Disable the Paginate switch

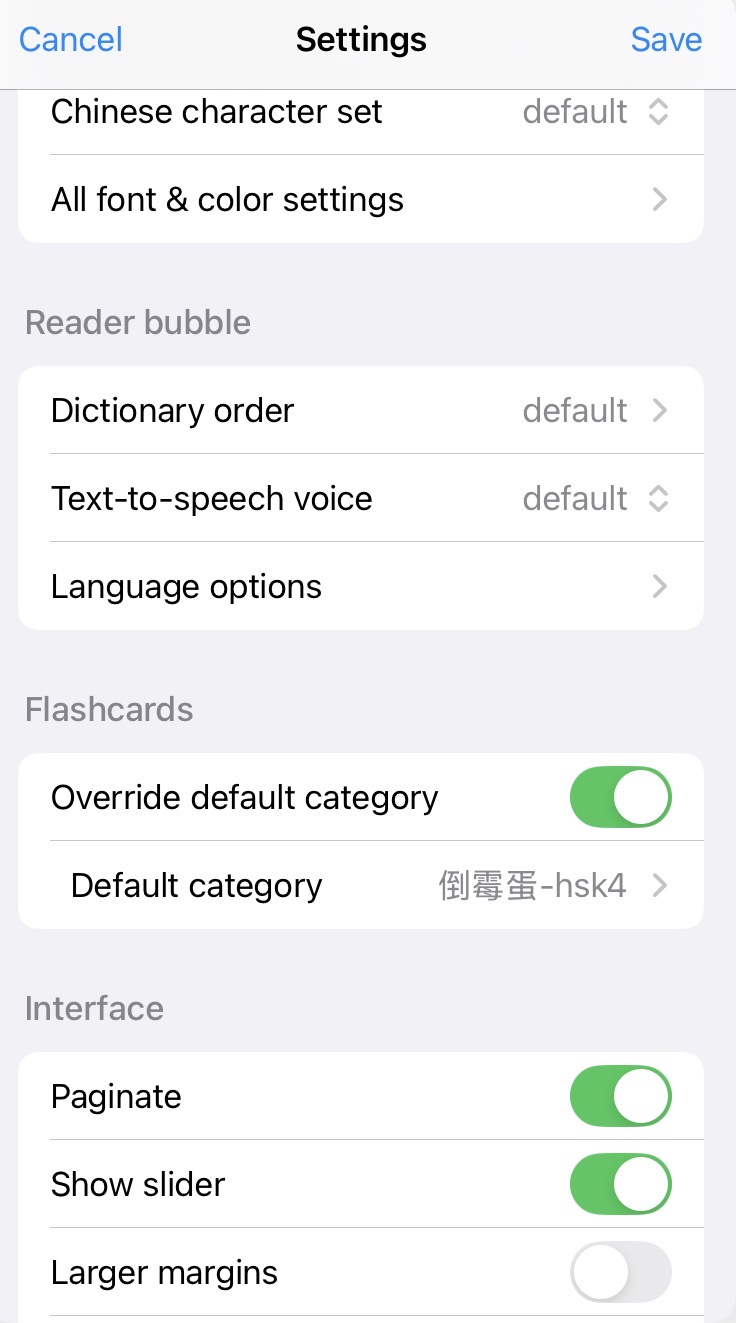click(620, 1097)
